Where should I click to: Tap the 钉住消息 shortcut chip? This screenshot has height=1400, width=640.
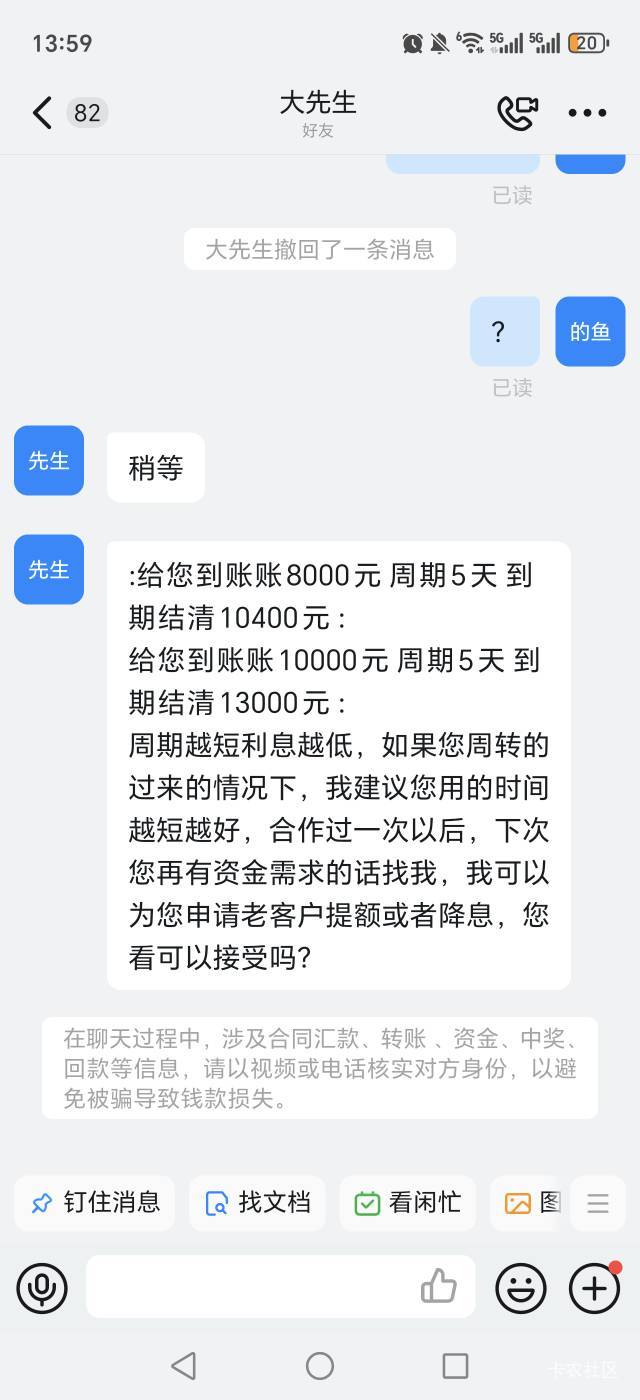pyautogui.click(x=95, y=1203)
